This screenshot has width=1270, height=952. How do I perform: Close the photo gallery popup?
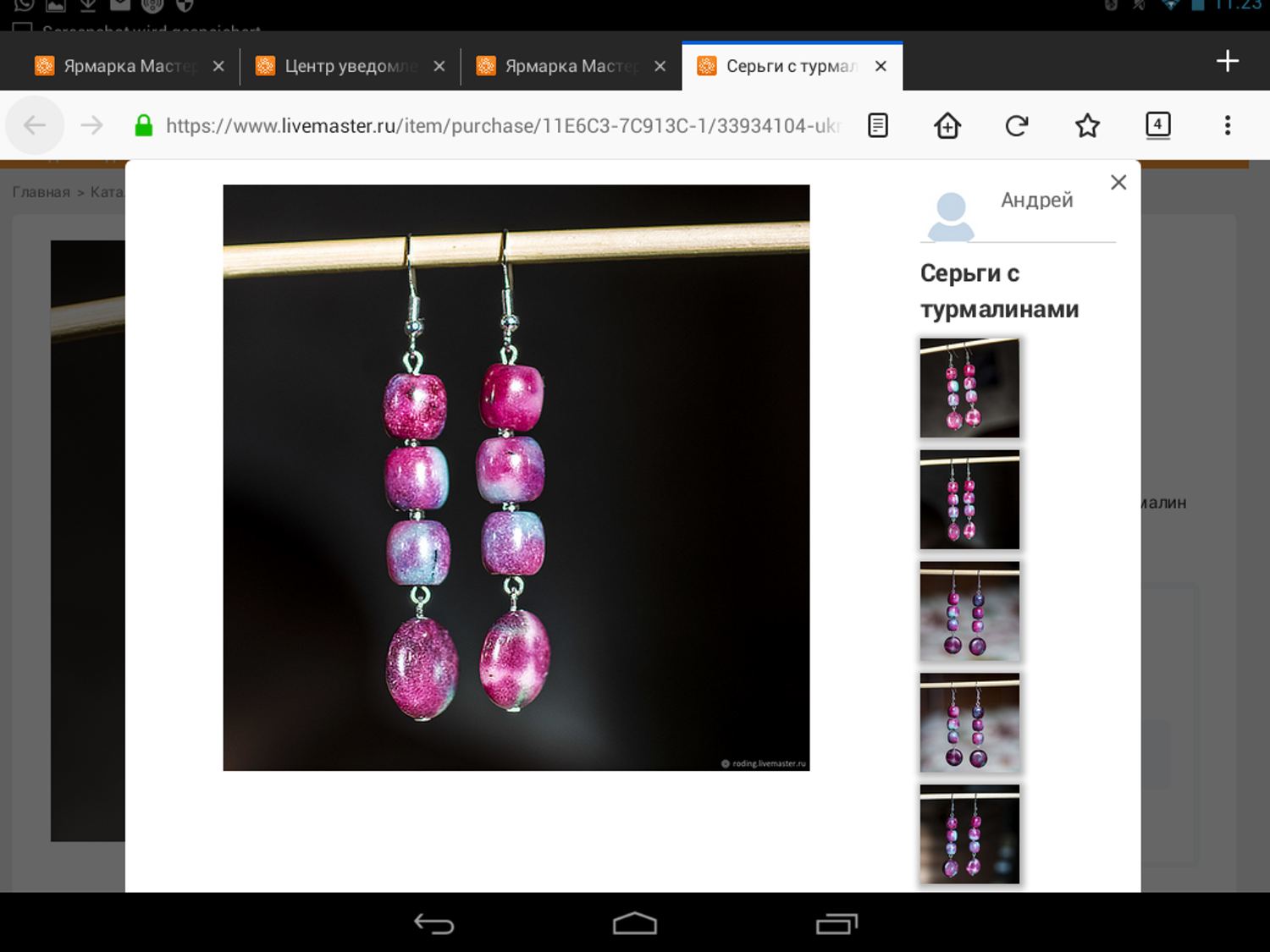pyautogui.click(x=1118, y=183)
